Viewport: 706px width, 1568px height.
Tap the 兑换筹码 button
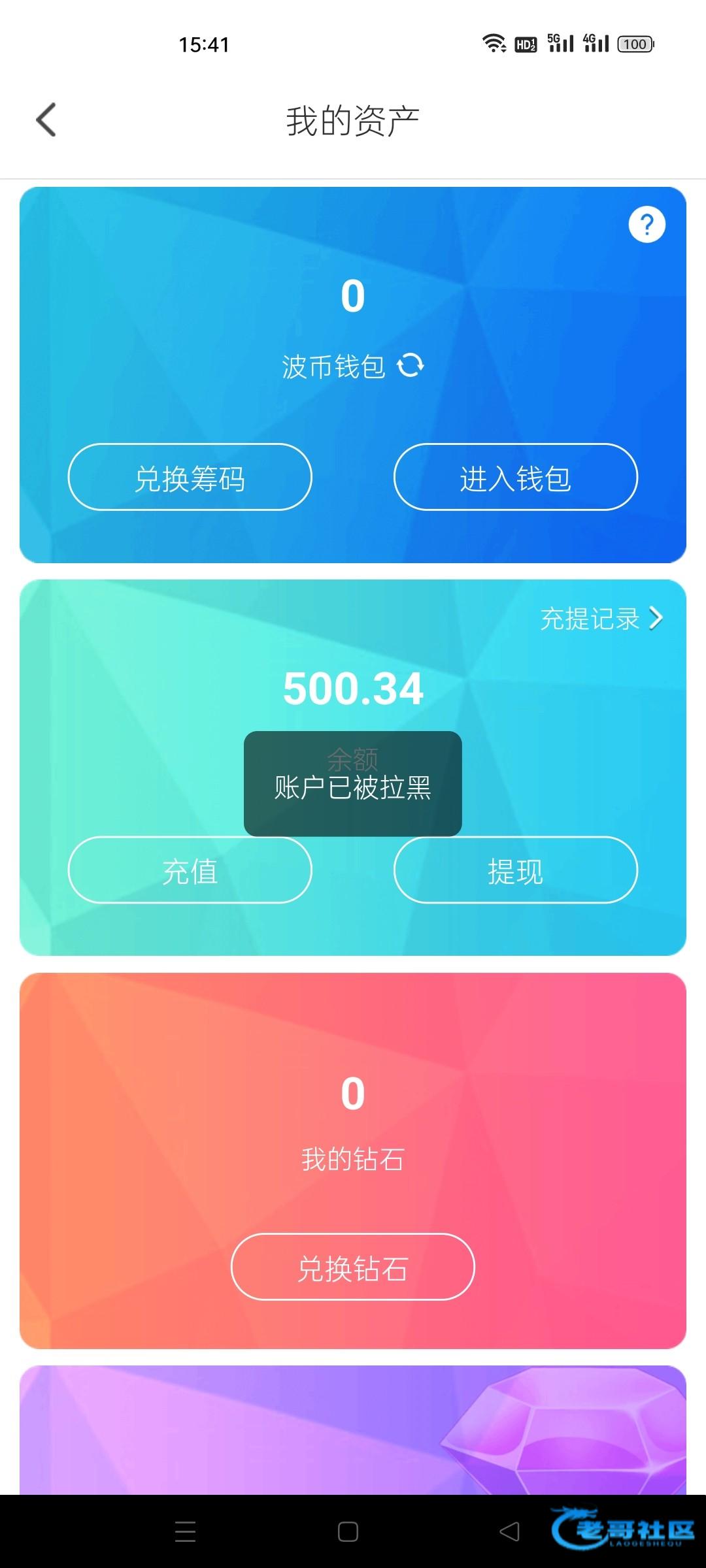[190, 477]
